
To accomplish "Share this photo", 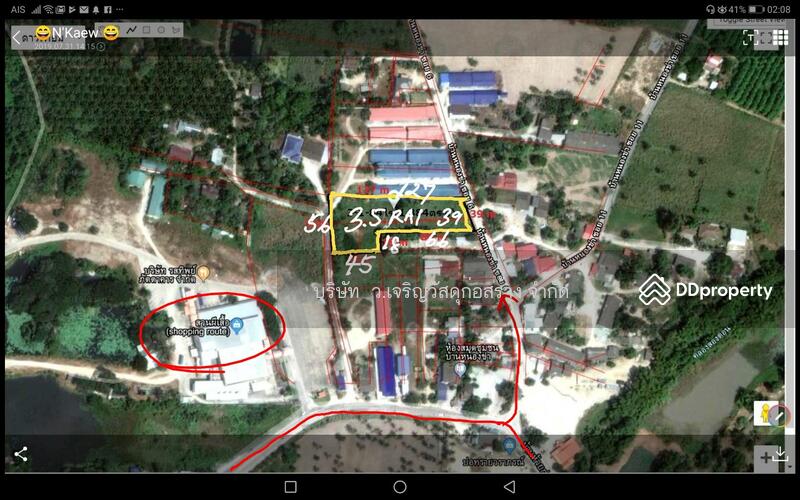I will point(20,454).
